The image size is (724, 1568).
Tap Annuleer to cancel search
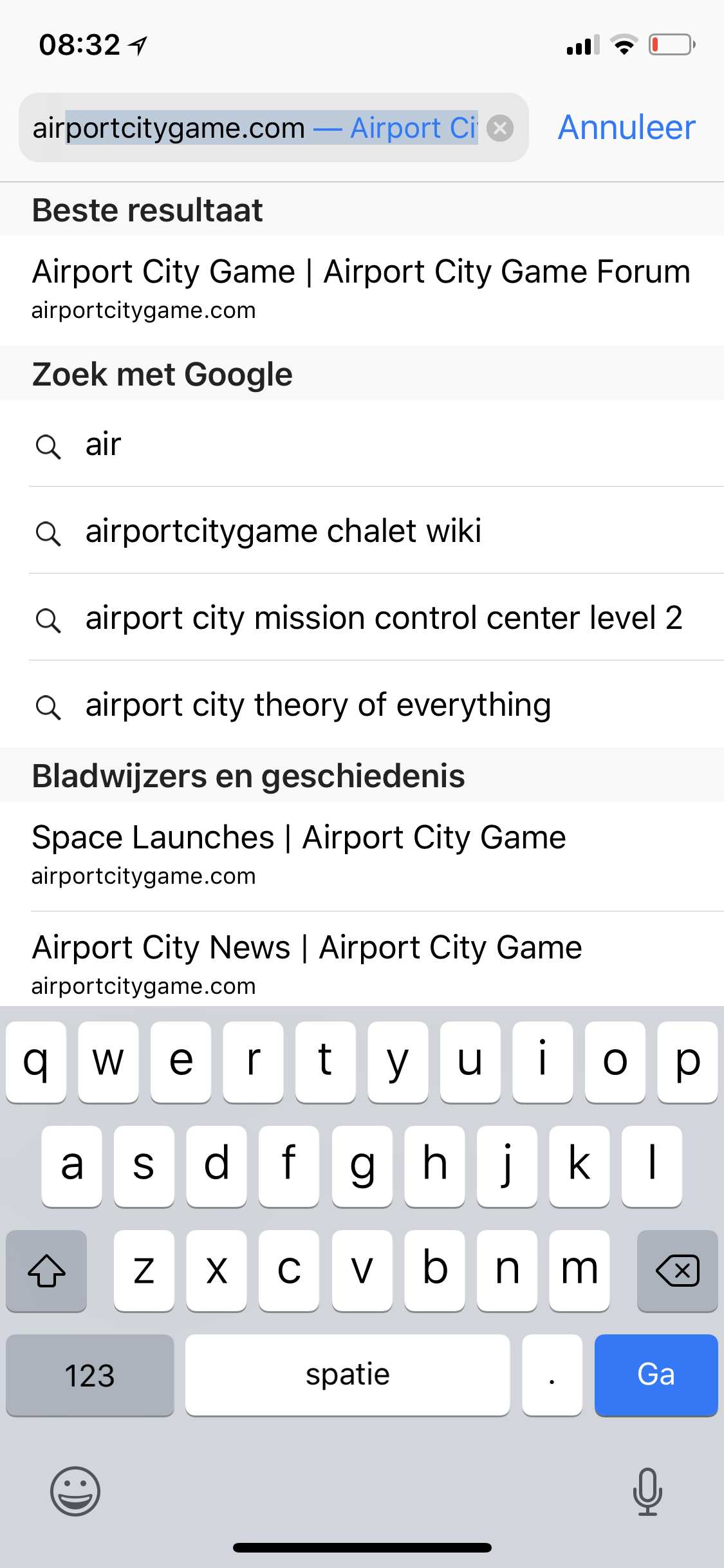coord(627,127)
